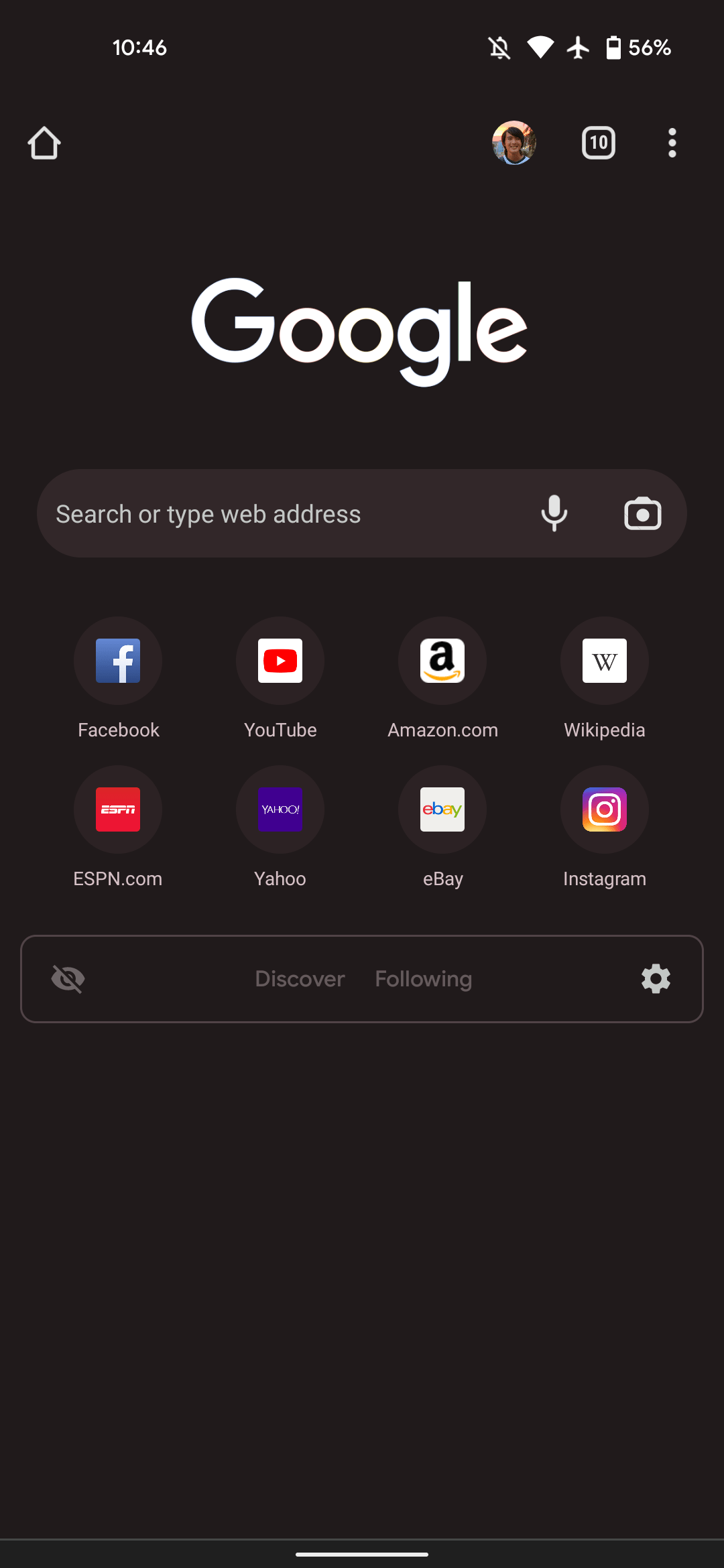Open the three-dot overflow menu
The width and height of the screenshot is (724, 1568).
tap(672, 143)
